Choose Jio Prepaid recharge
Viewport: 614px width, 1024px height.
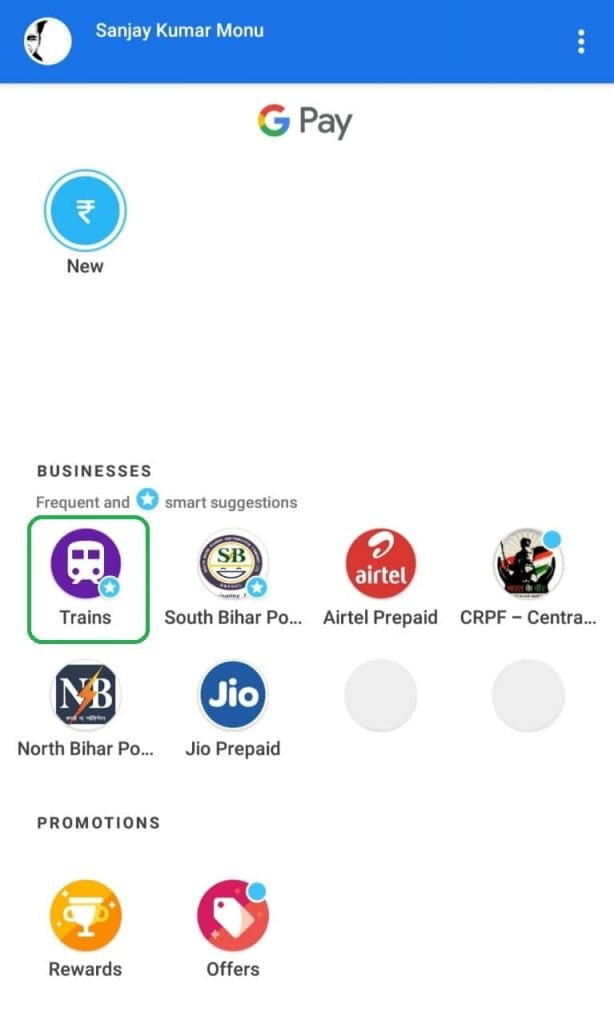pyautogui.click(x=232, y=696)
